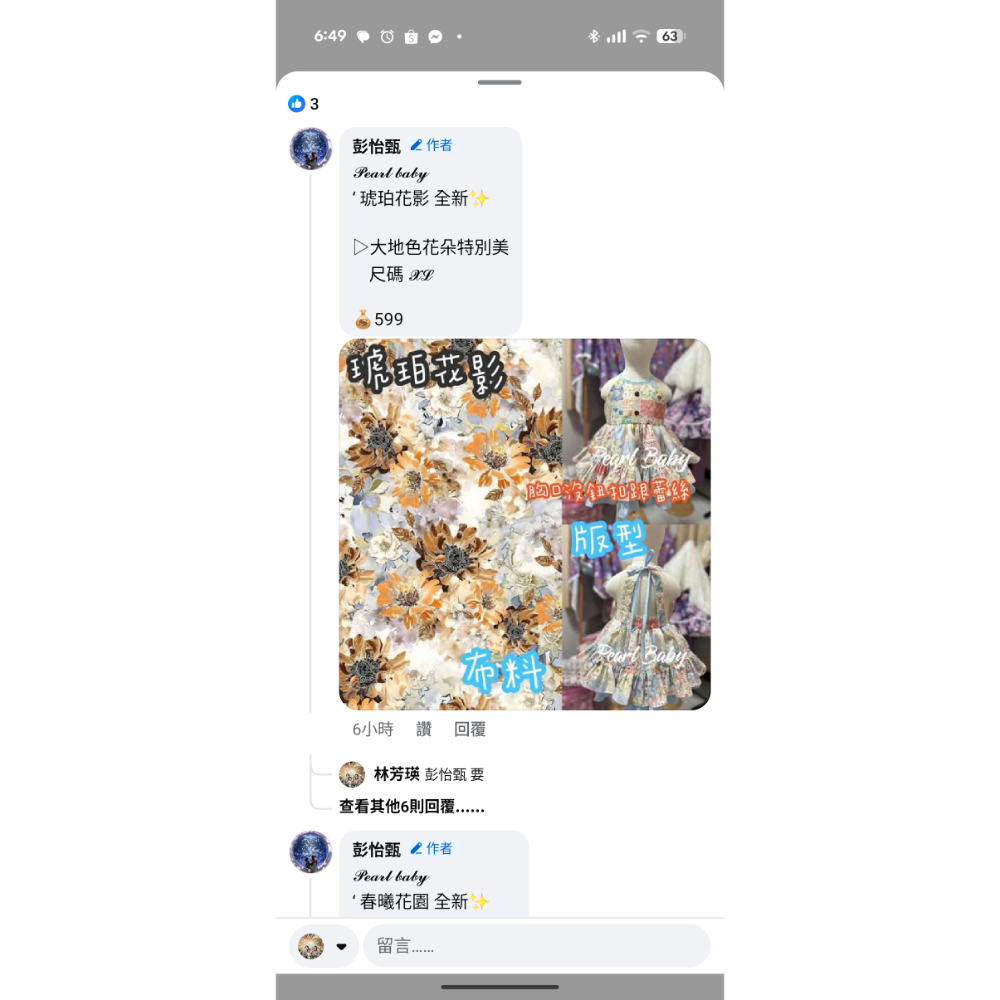Open 彭怡甄's avatar on the 春曦花園 comment
Image resolution: width=1000 pixels, height=1000 pixels.
[311, 852]
